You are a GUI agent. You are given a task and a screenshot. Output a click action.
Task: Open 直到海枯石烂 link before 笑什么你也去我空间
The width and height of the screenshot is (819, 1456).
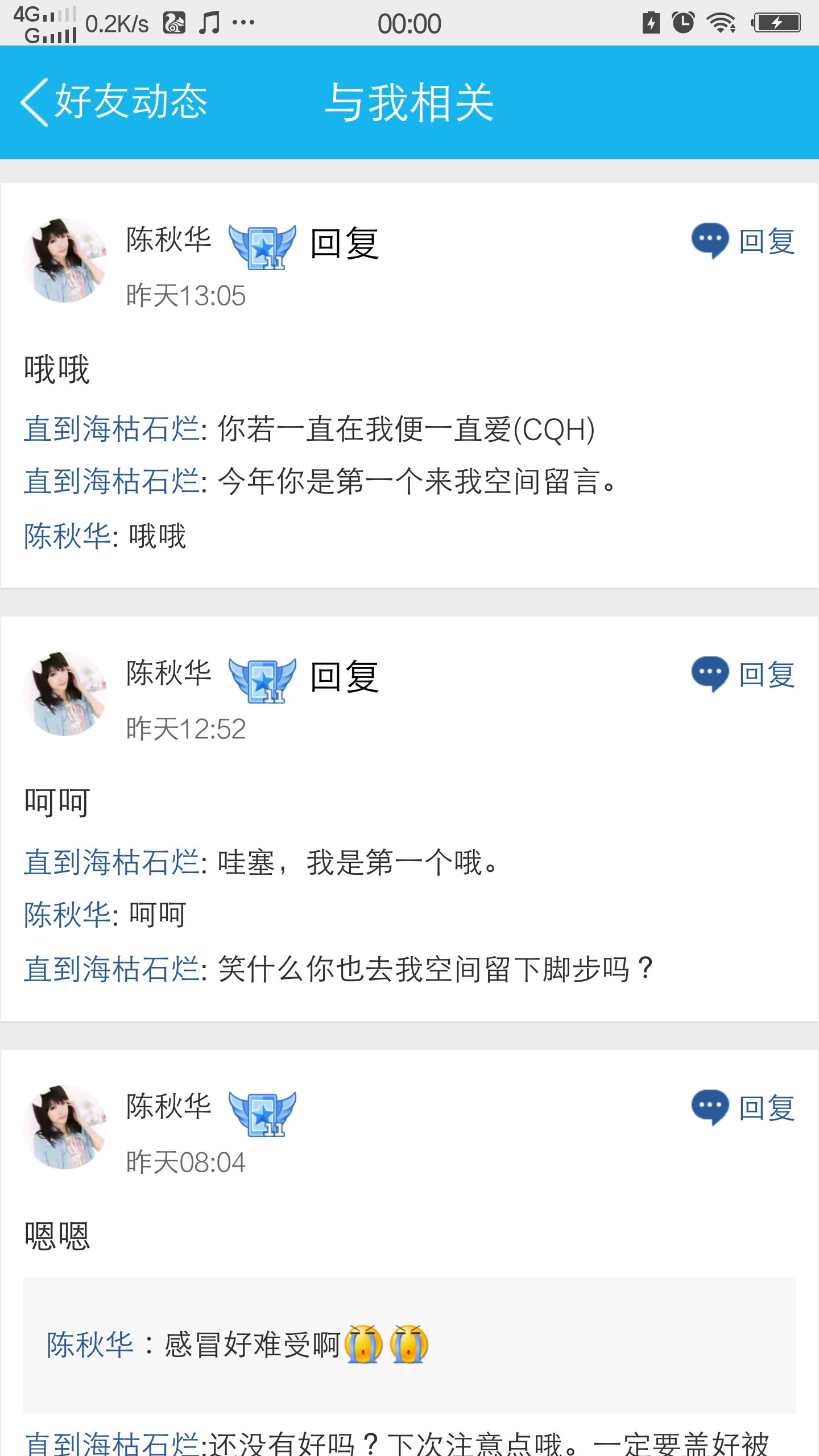tap(111, 969)
